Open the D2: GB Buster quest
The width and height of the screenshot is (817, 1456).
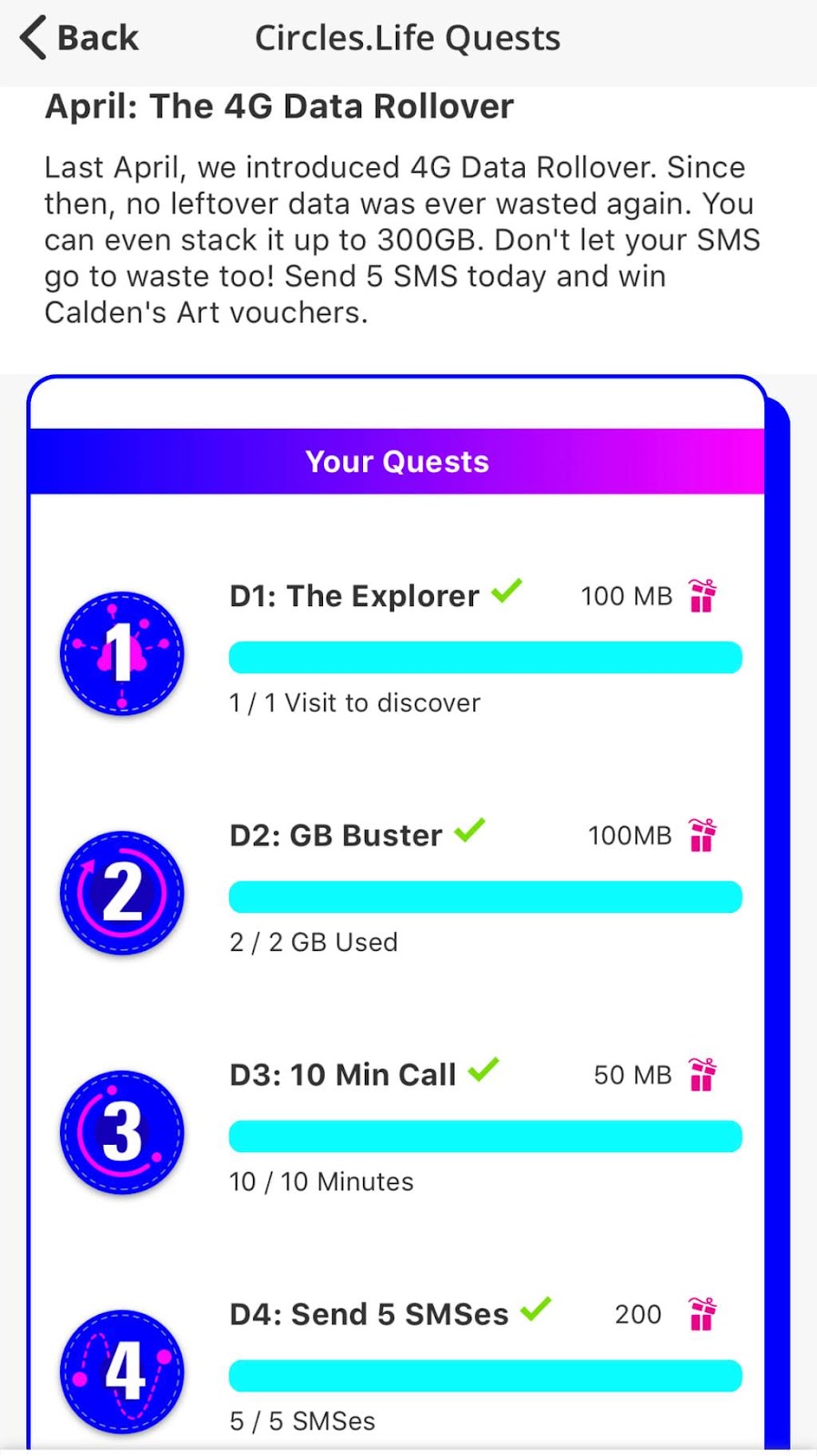(x=336, y=835)
